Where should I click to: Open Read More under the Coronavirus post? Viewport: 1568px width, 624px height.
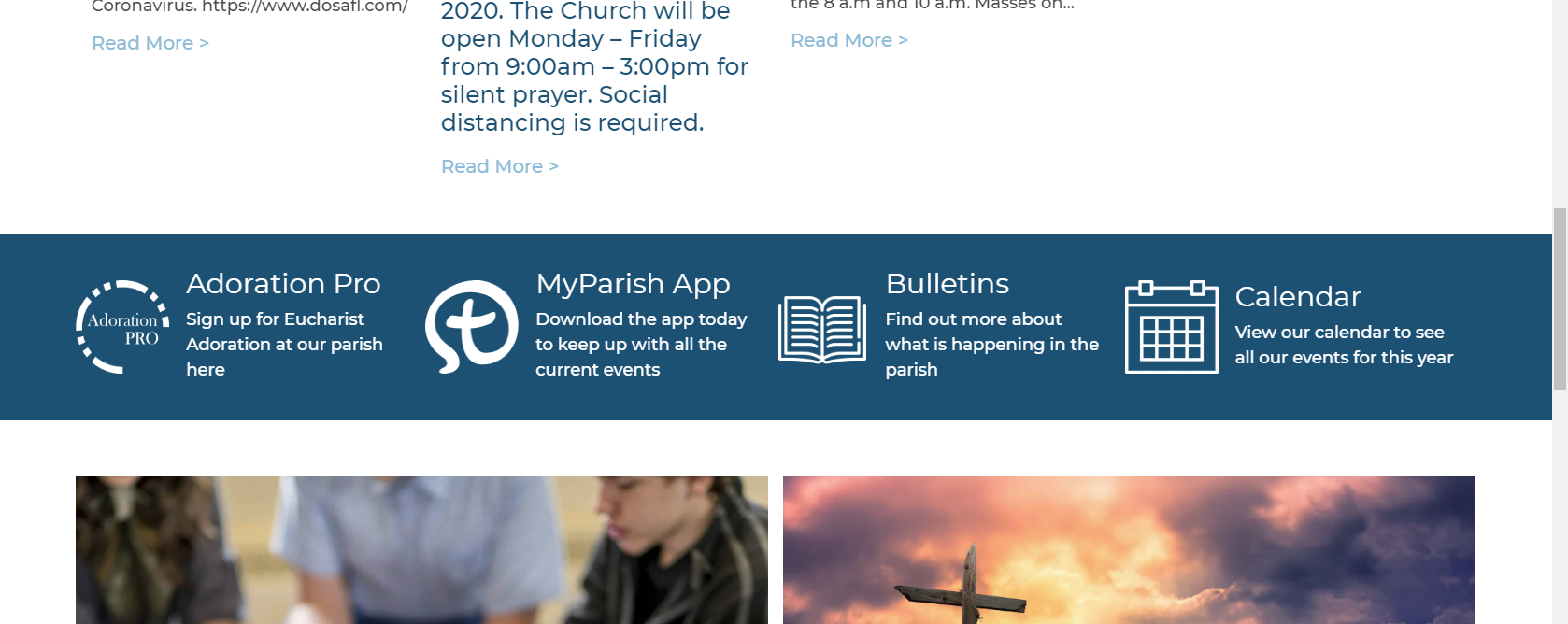(150, 43)
